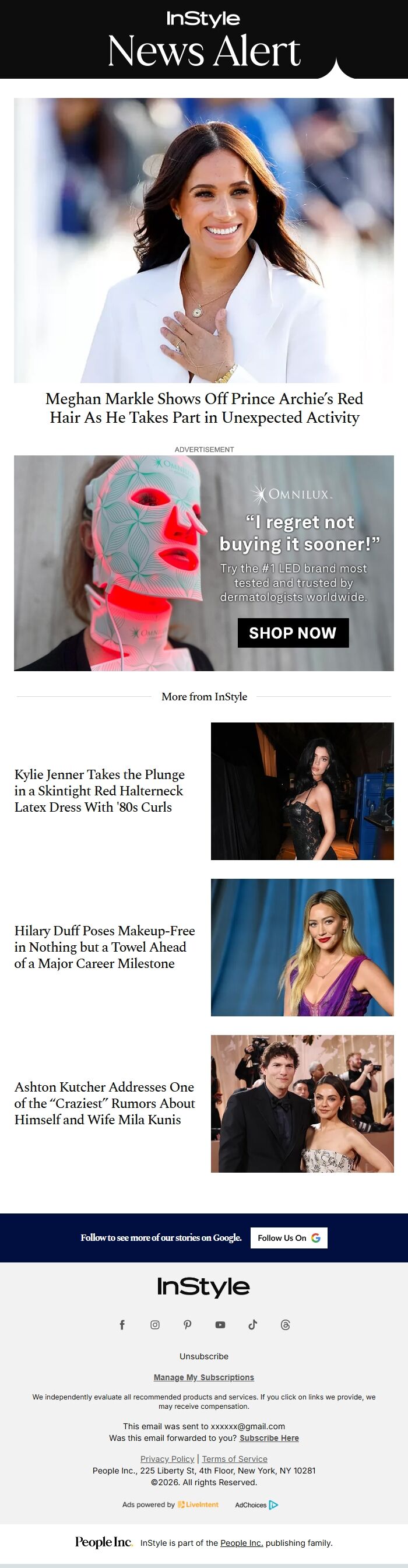
Task: Read Hilary Duff makeup-free story
Action: pyautogui.click(x=104, y=946)
